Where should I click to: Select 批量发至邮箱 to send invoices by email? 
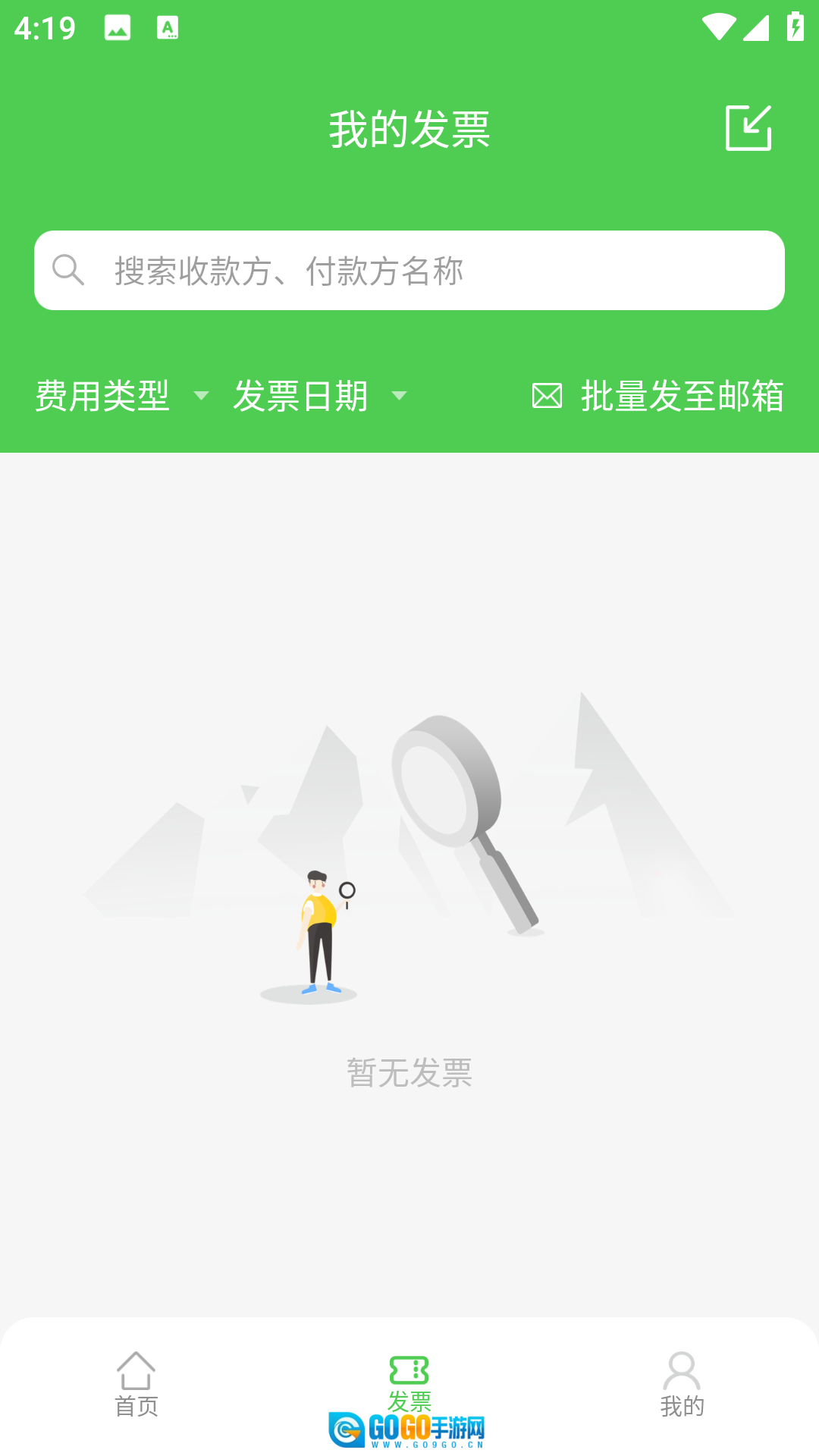[657, 396]
